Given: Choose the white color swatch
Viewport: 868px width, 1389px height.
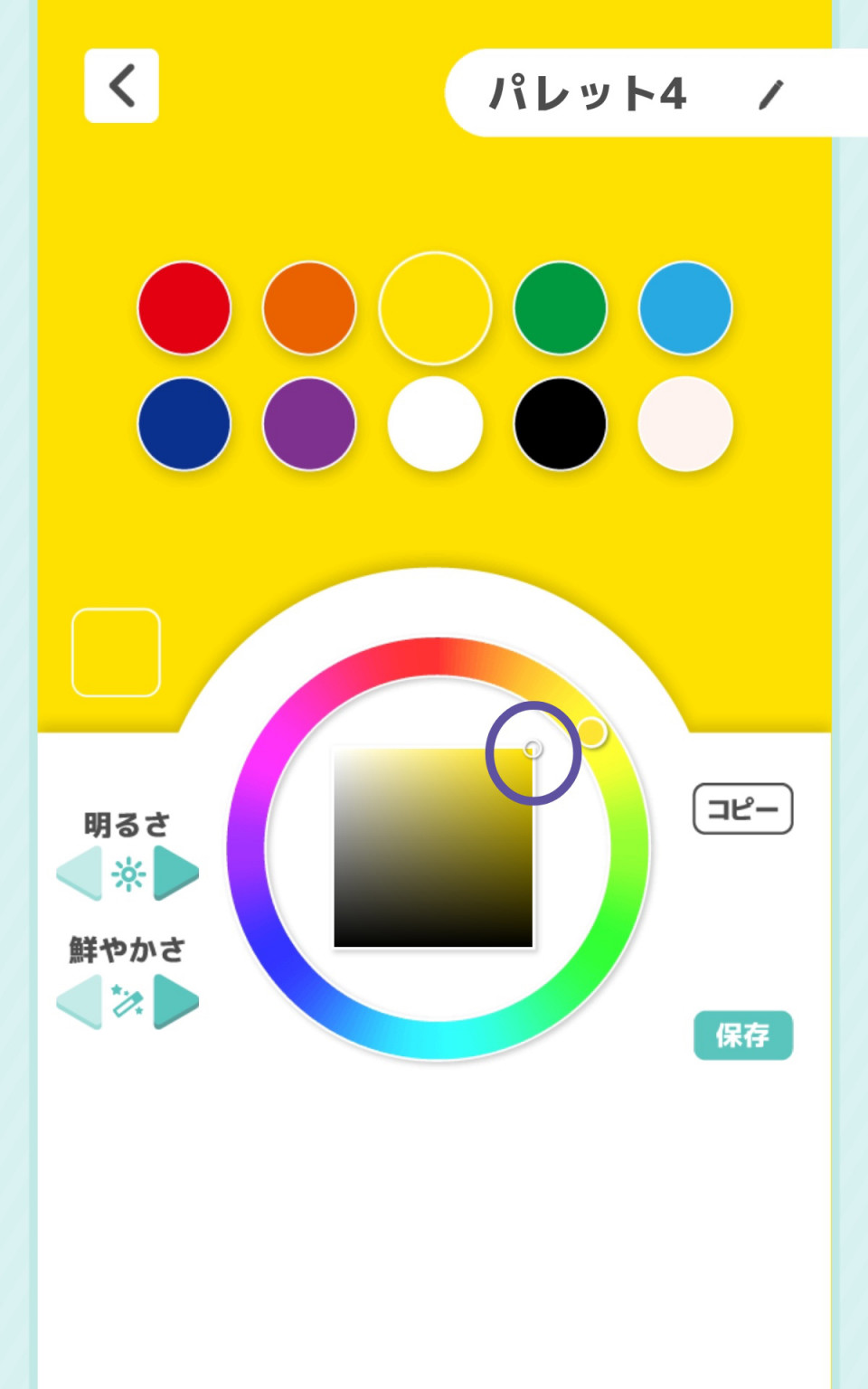Looking at the screenshot, I should 435,424.
